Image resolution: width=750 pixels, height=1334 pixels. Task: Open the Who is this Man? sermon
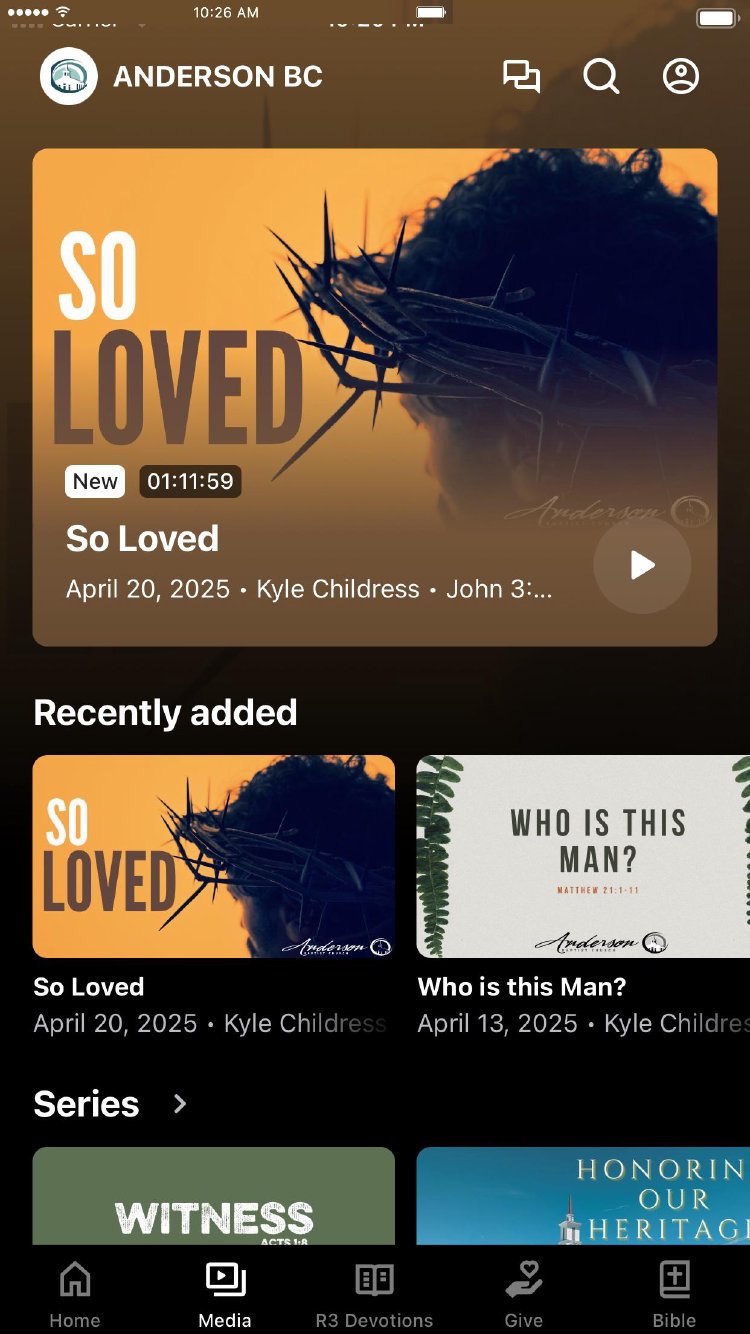coord(583,856)
